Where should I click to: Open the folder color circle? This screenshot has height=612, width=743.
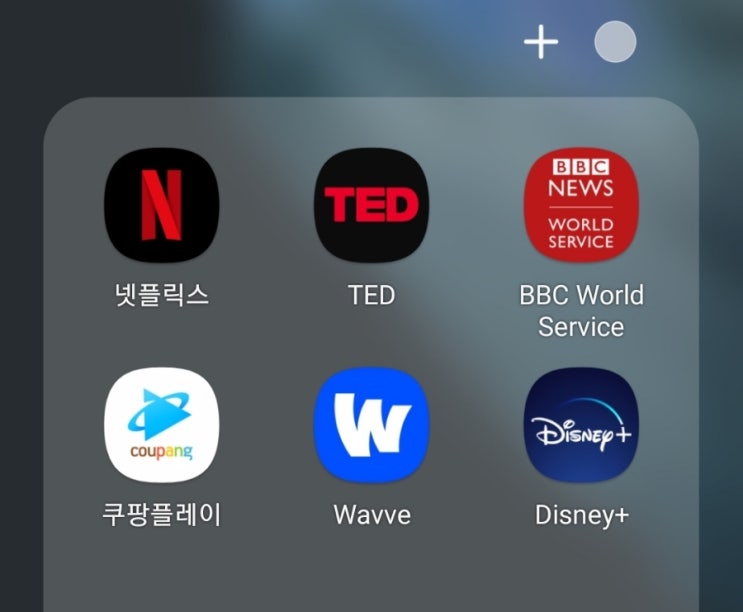coord(615,42)
